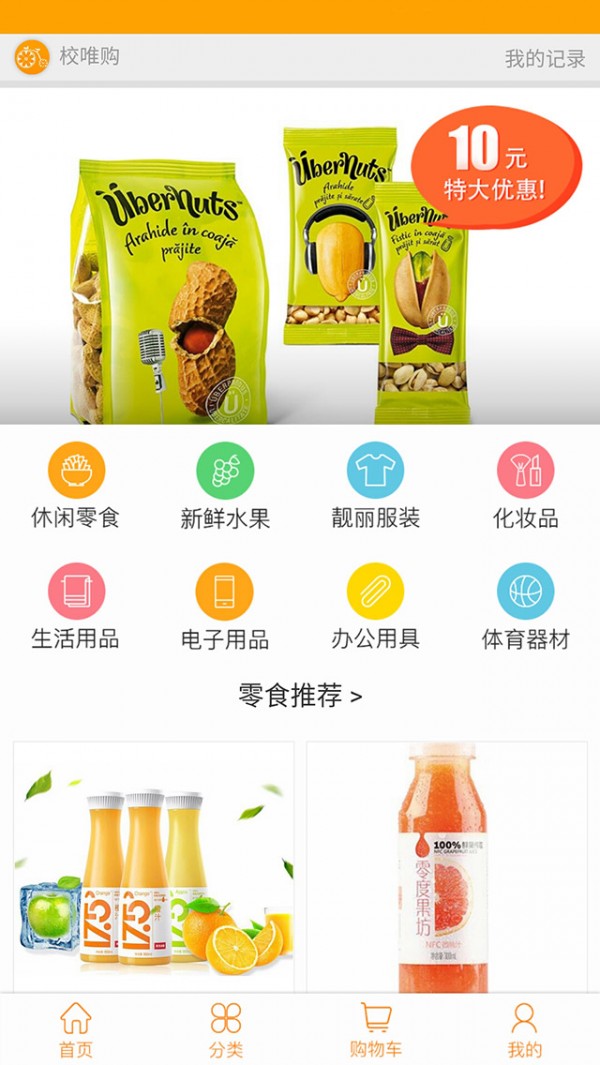
Task: Switch to the 分类 tab
Action: 226,1030
